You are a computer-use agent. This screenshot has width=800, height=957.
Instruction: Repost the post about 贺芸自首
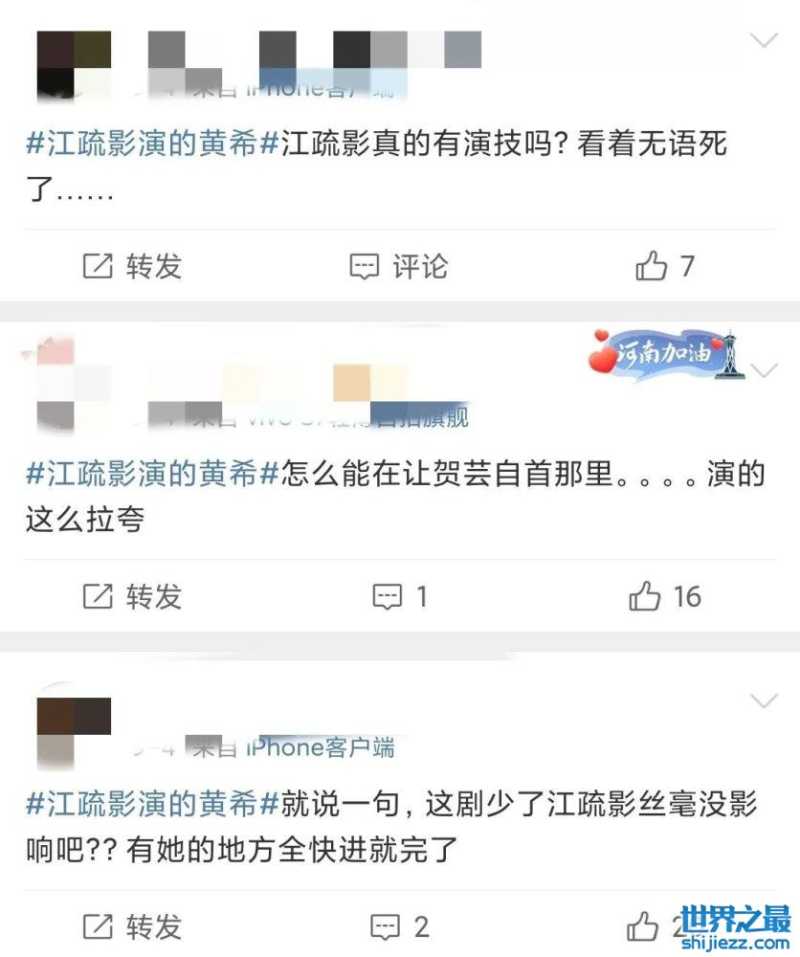132,597
